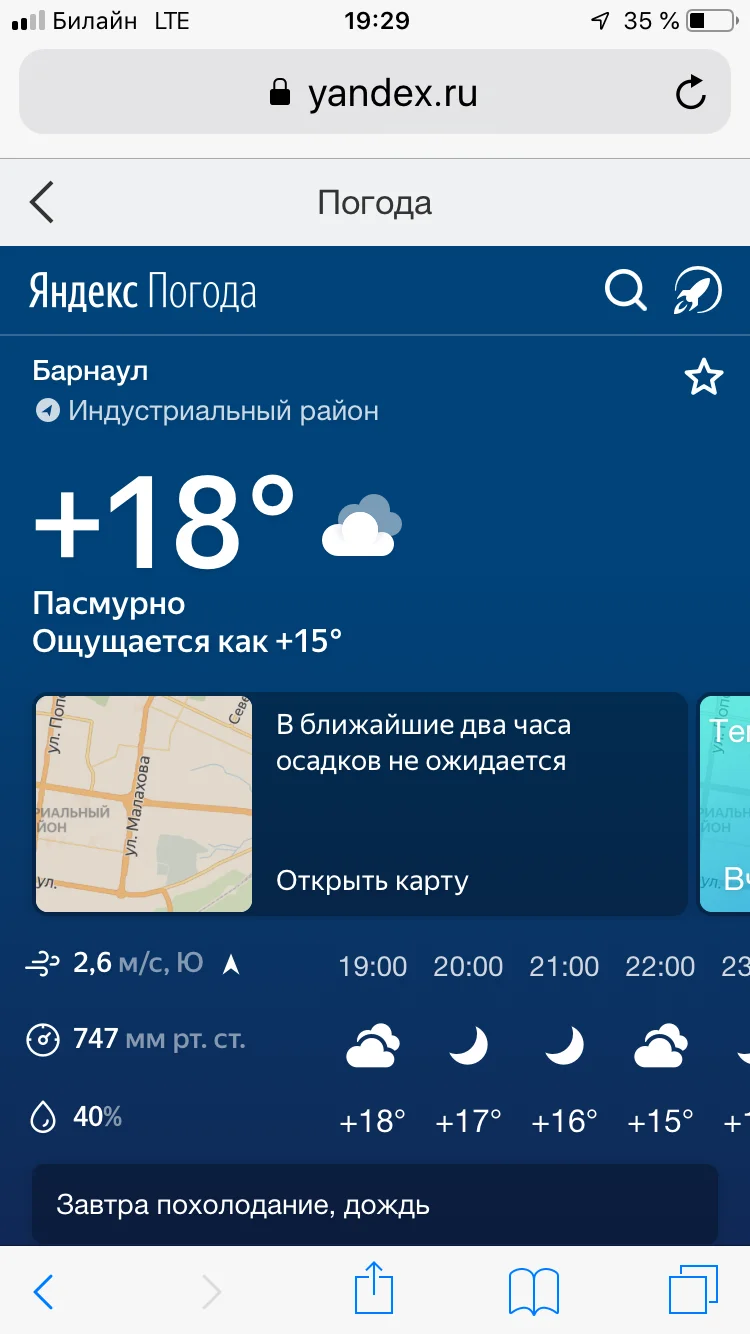Open the weather search magnifier
The height and width of the screenshot is (1334, 750).
(x=626, y=292)
